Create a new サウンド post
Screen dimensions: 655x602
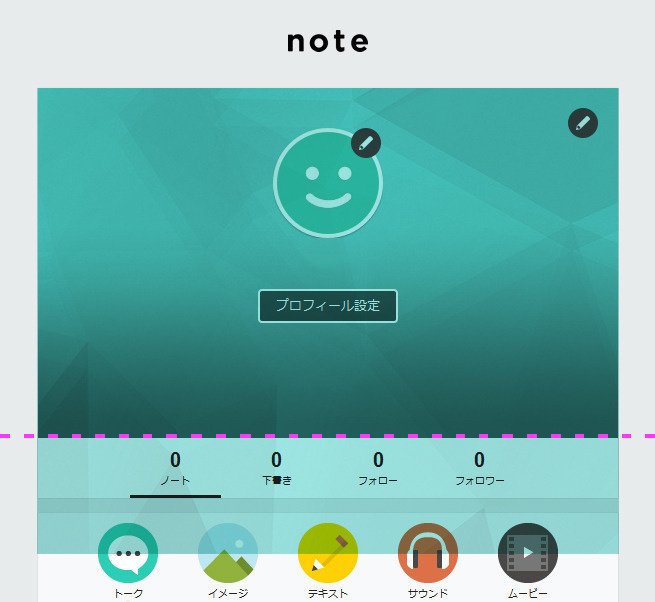428,553
